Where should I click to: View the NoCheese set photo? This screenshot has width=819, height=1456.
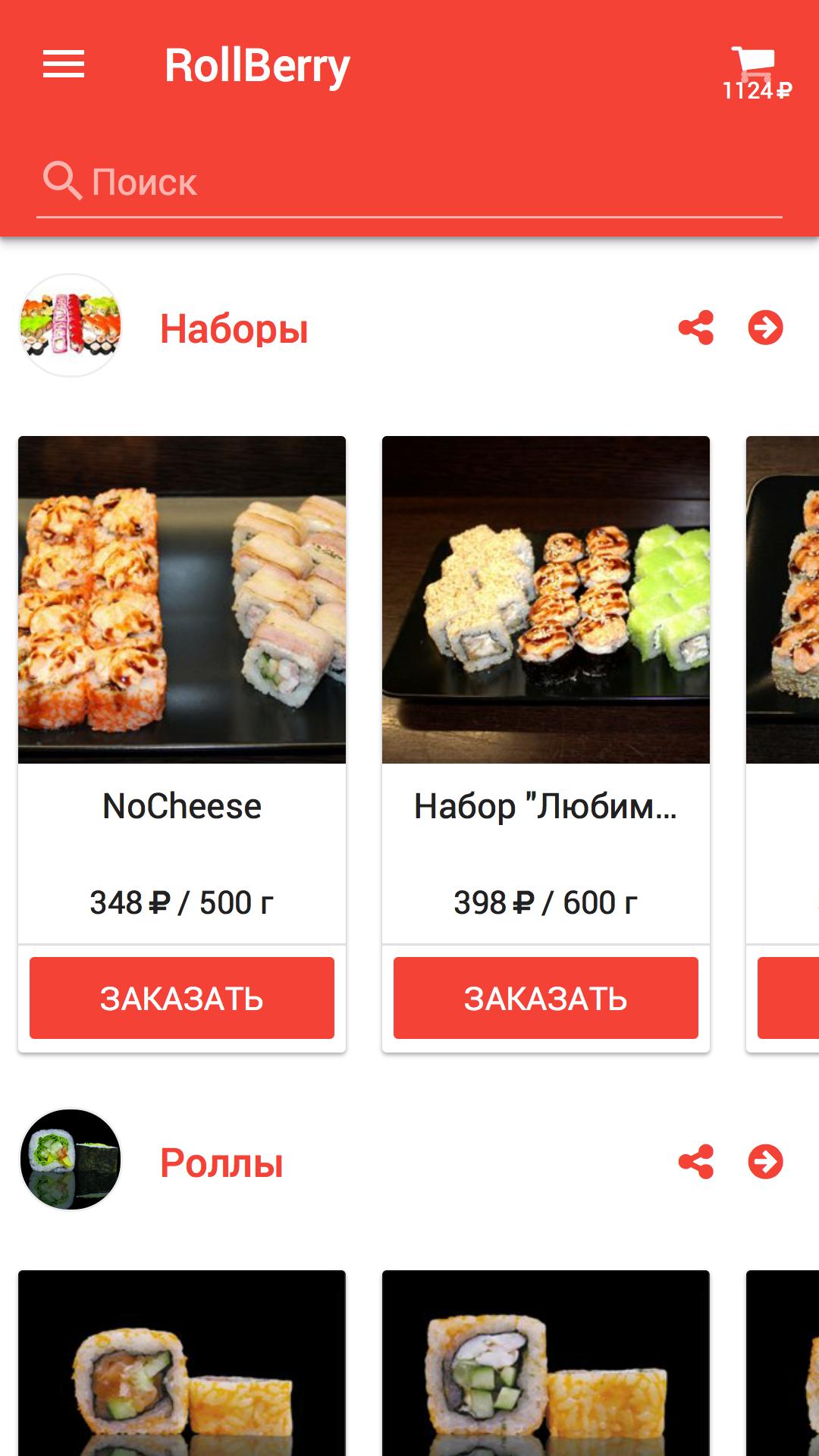click(182, 599)
